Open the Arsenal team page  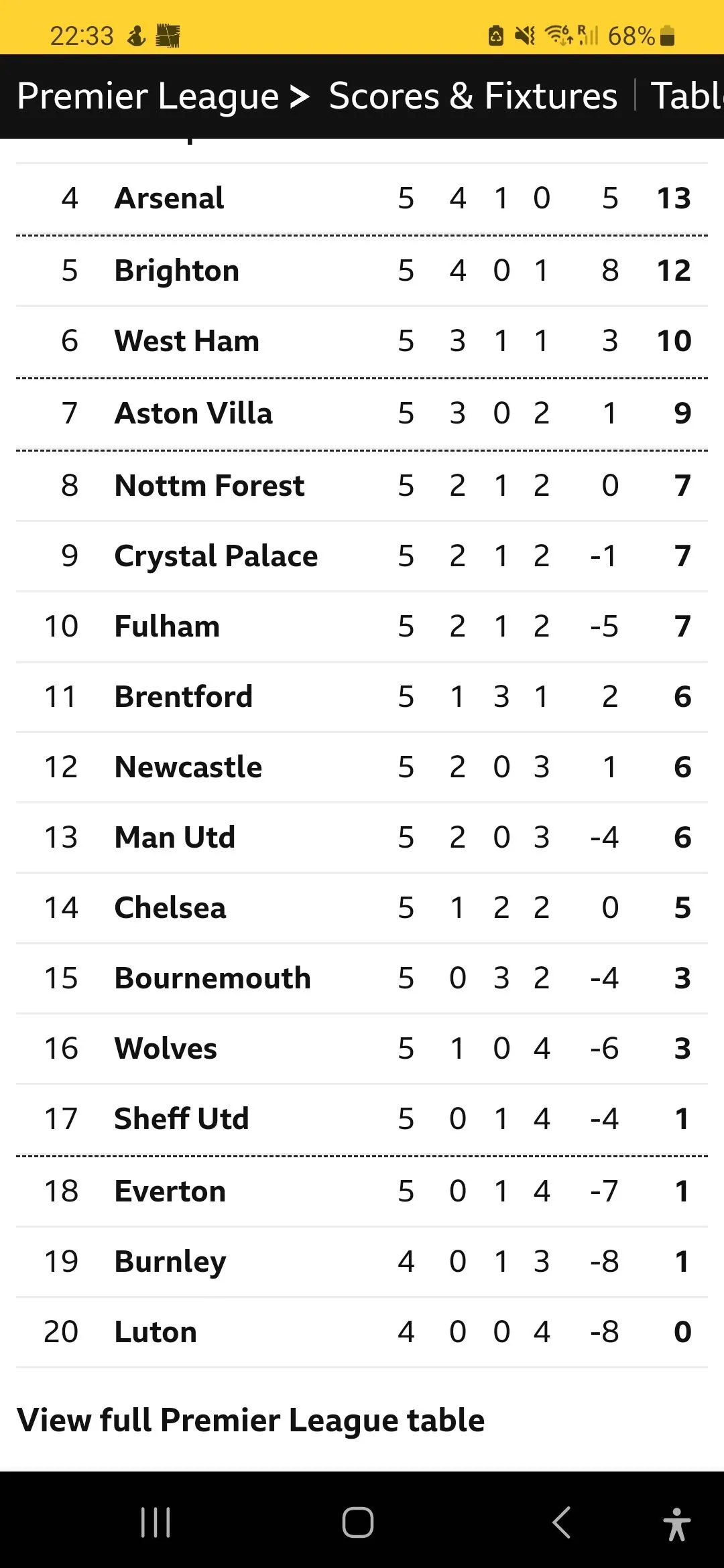coord(170,198)
